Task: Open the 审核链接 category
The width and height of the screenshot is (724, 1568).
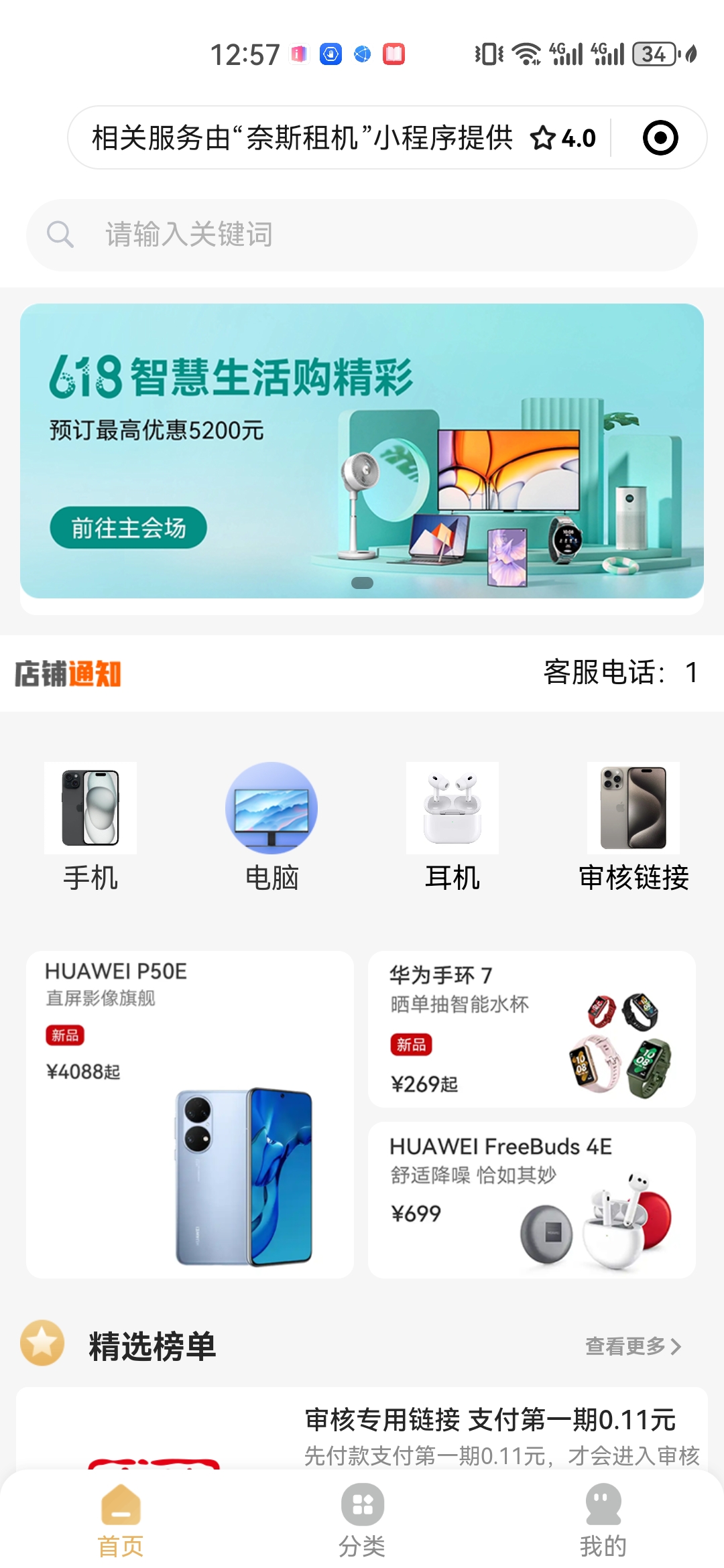Action: coord(633,828)
